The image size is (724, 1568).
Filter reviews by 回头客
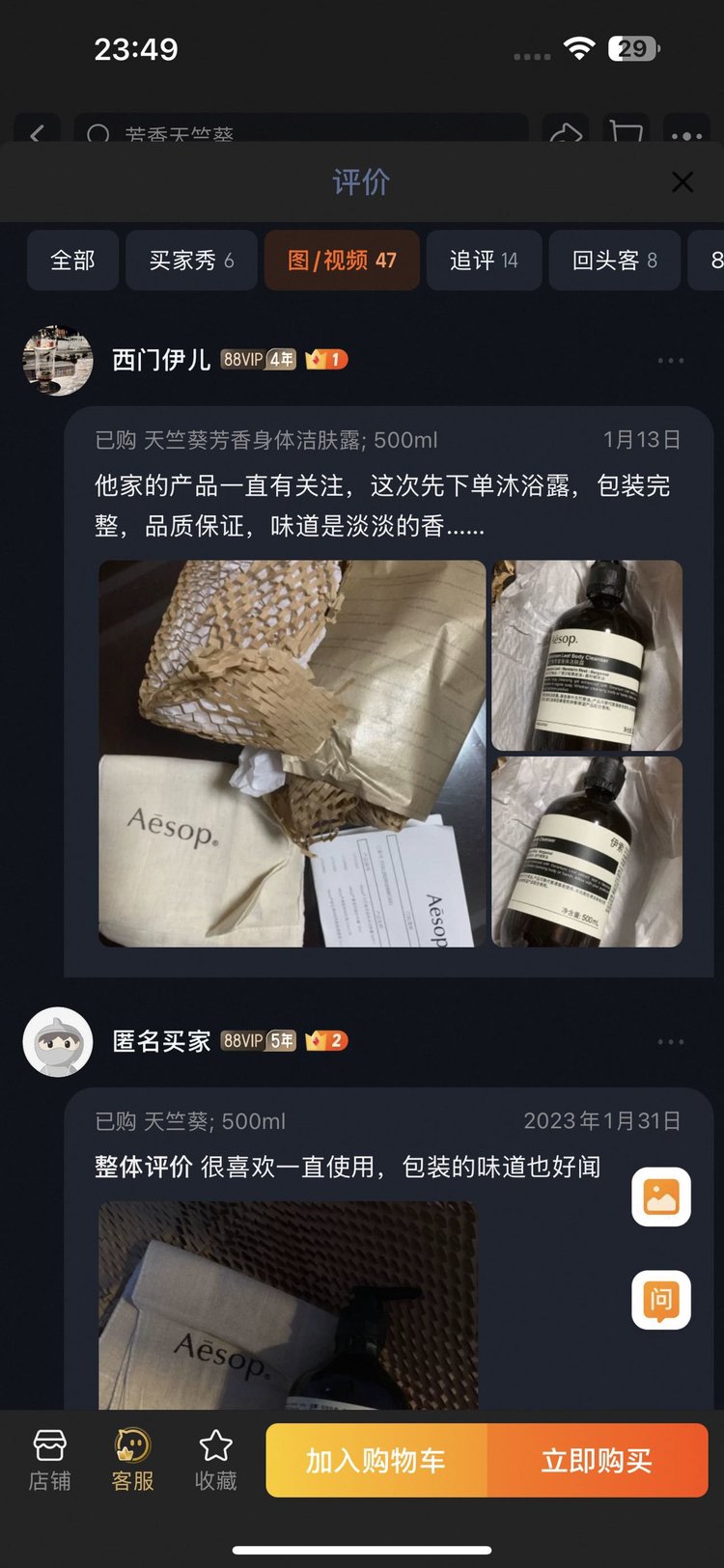click(614, 261)
